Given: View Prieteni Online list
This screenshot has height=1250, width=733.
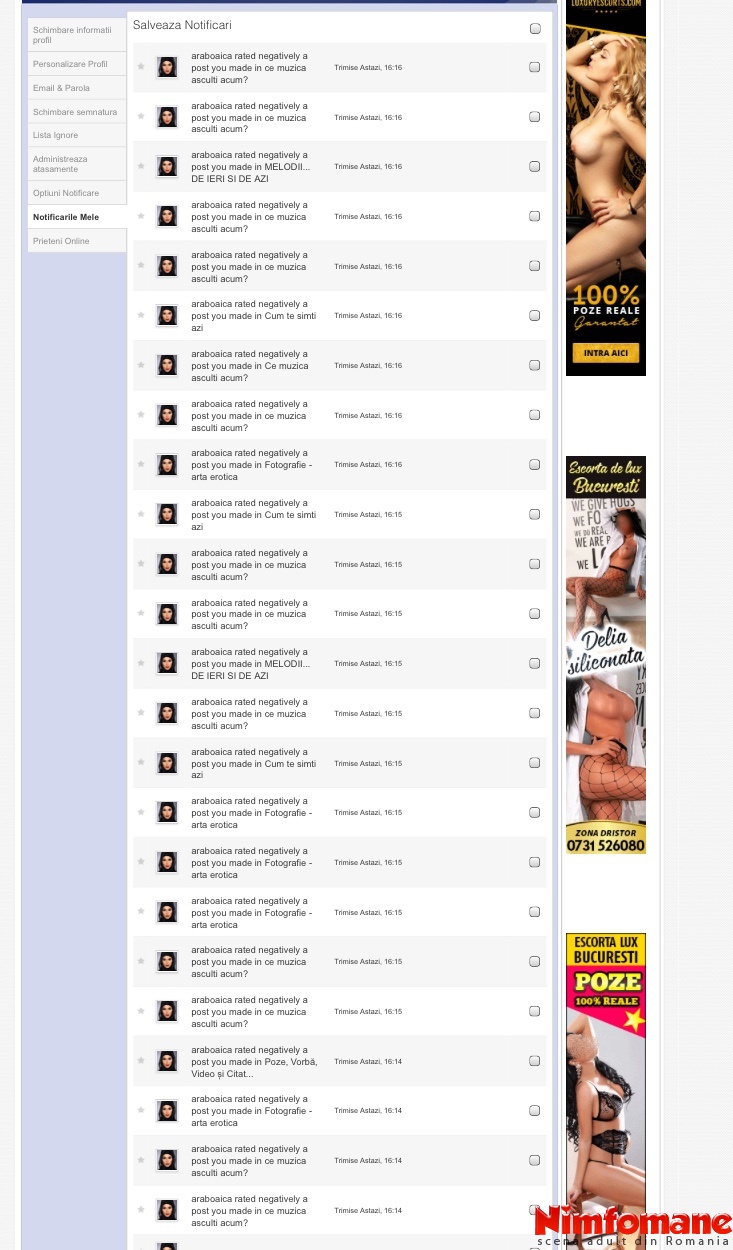Looking at the screenshot, I should 61,241.
